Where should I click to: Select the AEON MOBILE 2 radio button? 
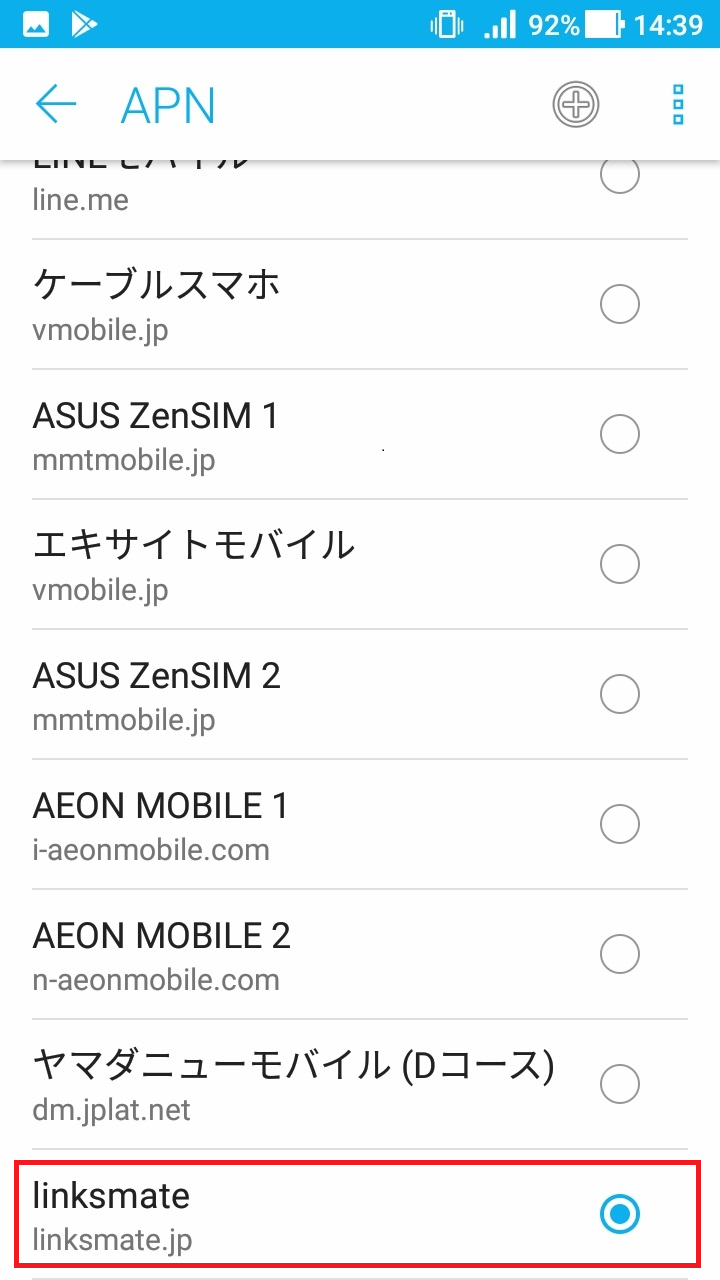(620, 954)
